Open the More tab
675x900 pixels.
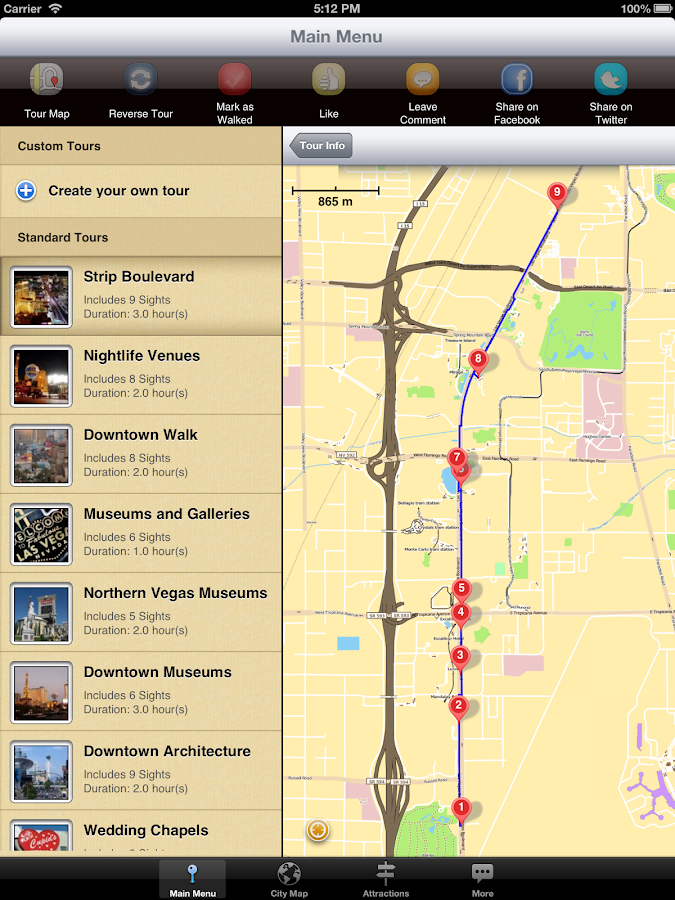tap(482, 878)
